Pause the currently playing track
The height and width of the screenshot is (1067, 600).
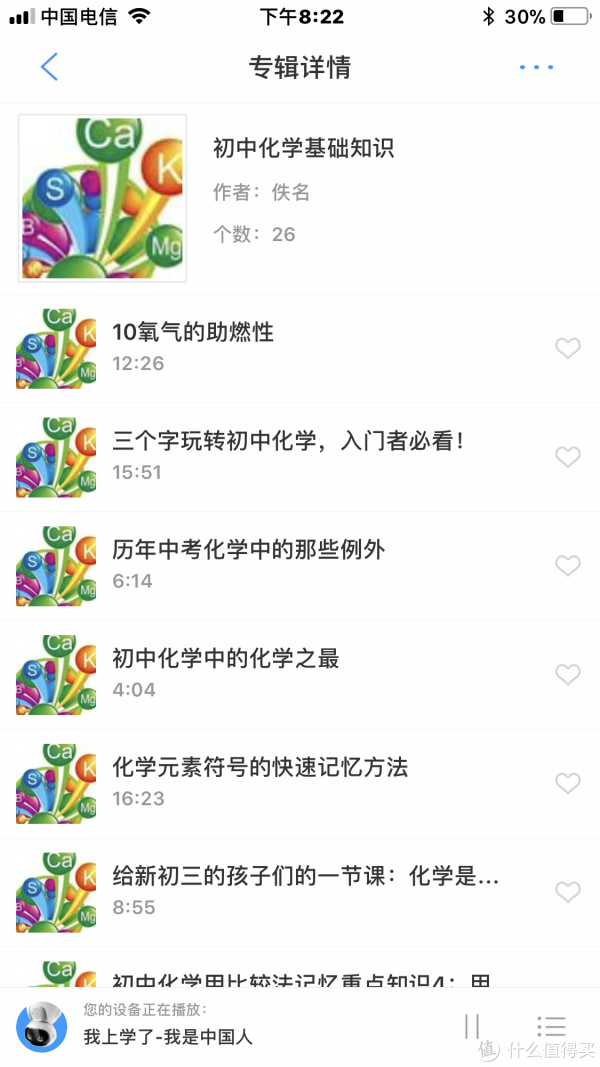pos(472,1026)
